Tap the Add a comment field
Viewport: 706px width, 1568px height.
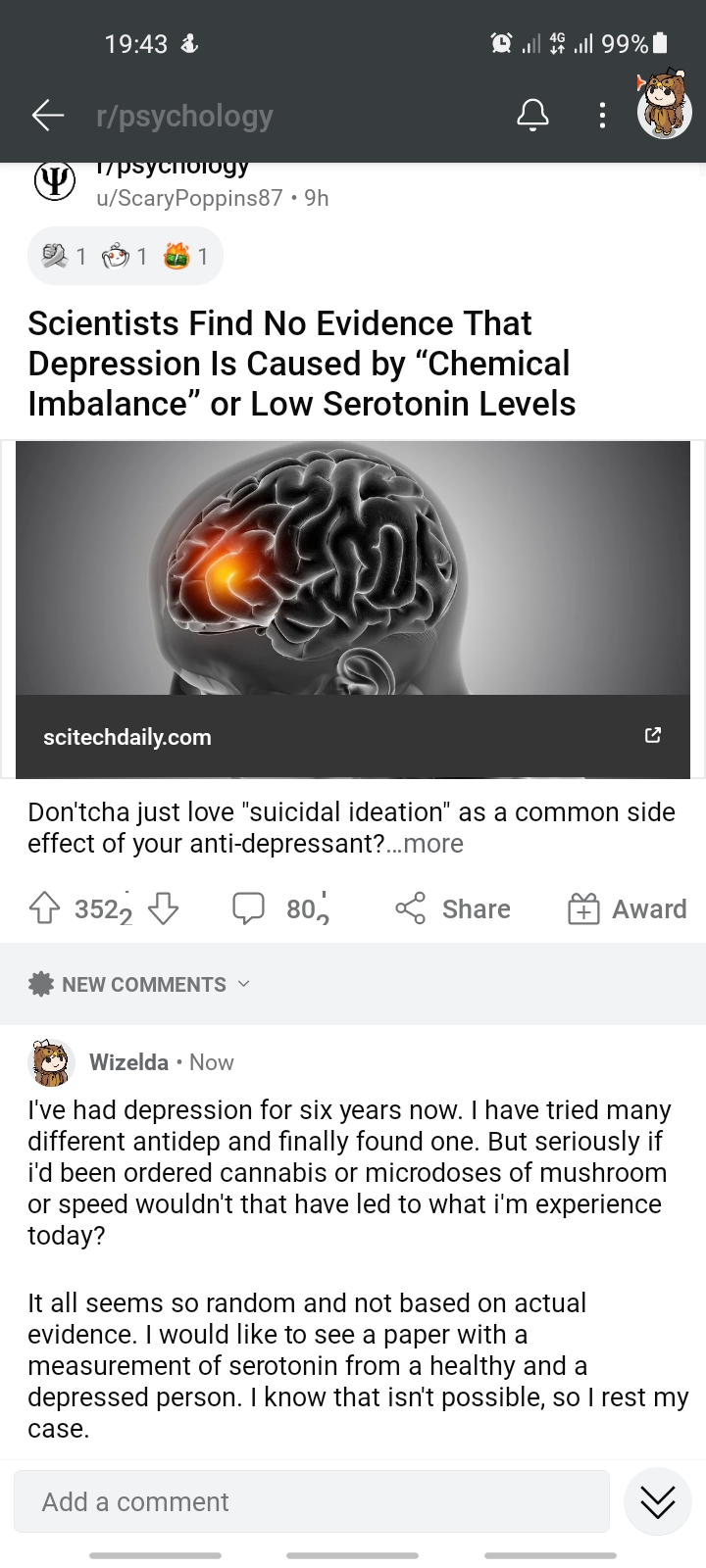(x=312, y=1501)
